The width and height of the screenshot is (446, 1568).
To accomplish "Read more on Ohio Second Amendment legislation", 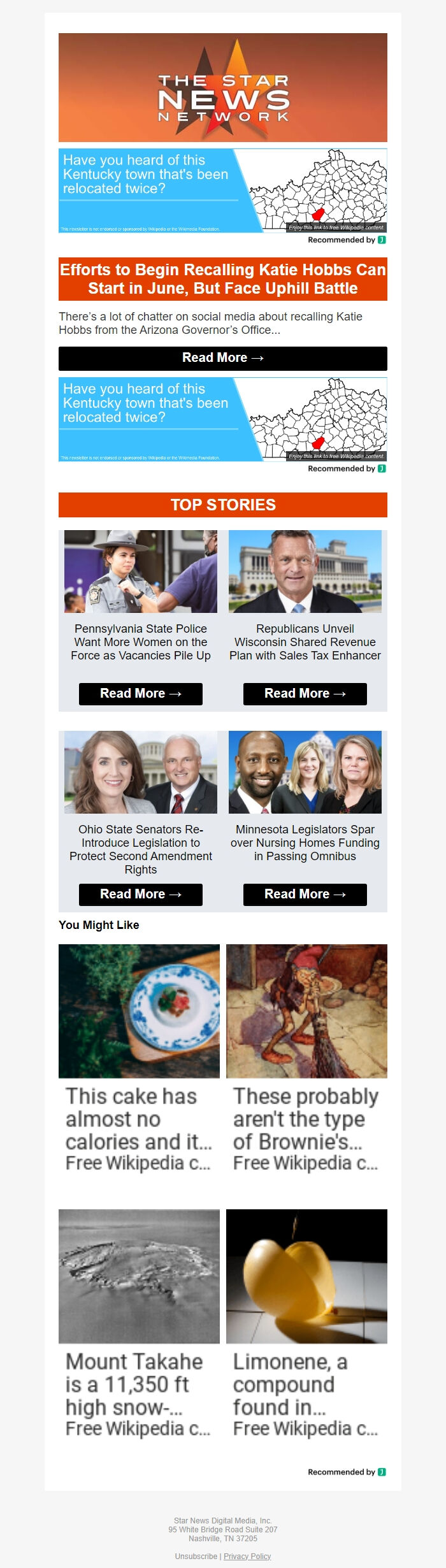I will tap(140, 895).
